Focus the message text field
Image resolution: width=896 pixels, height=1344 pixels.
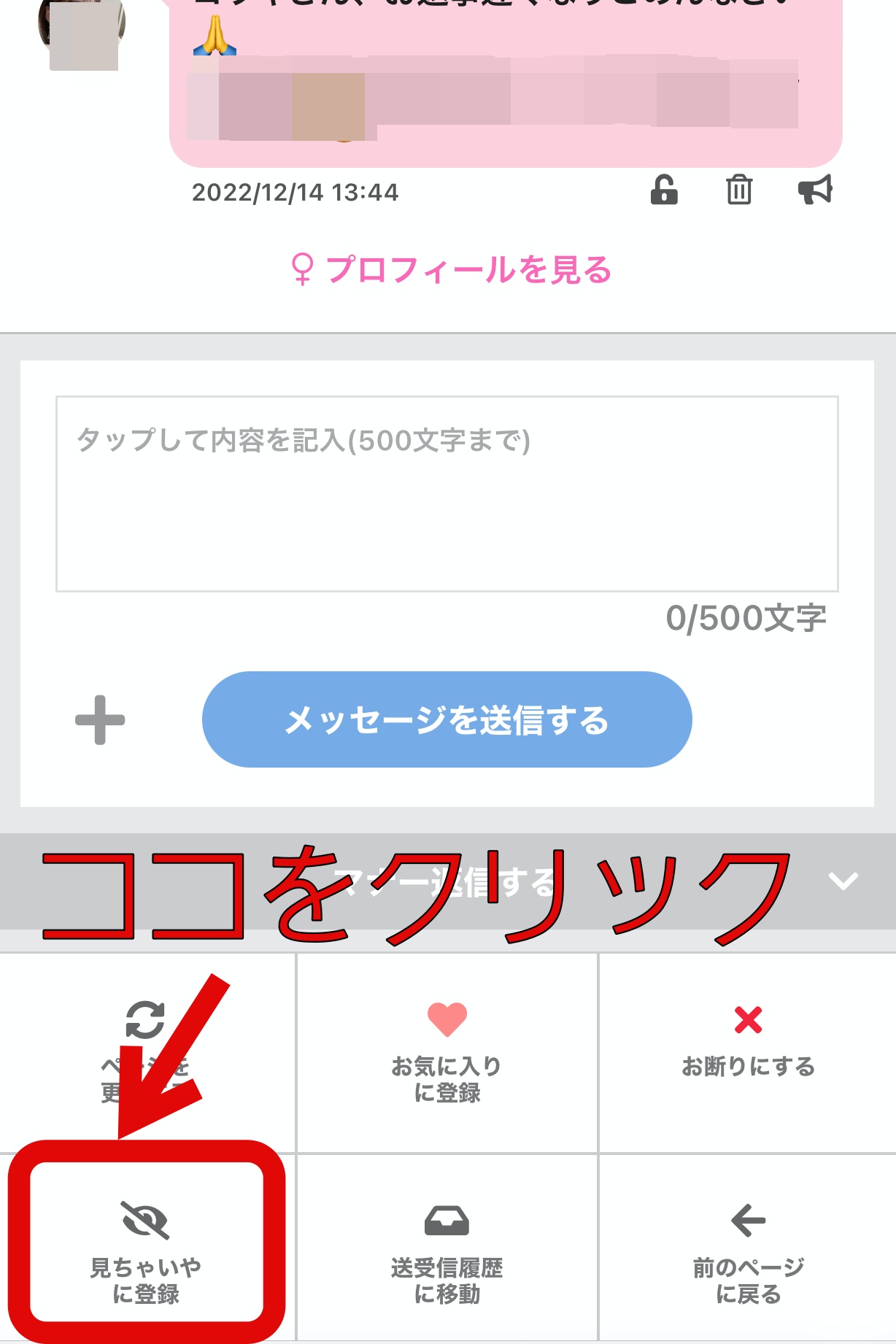pyautogui.click(x=447, y=494)
